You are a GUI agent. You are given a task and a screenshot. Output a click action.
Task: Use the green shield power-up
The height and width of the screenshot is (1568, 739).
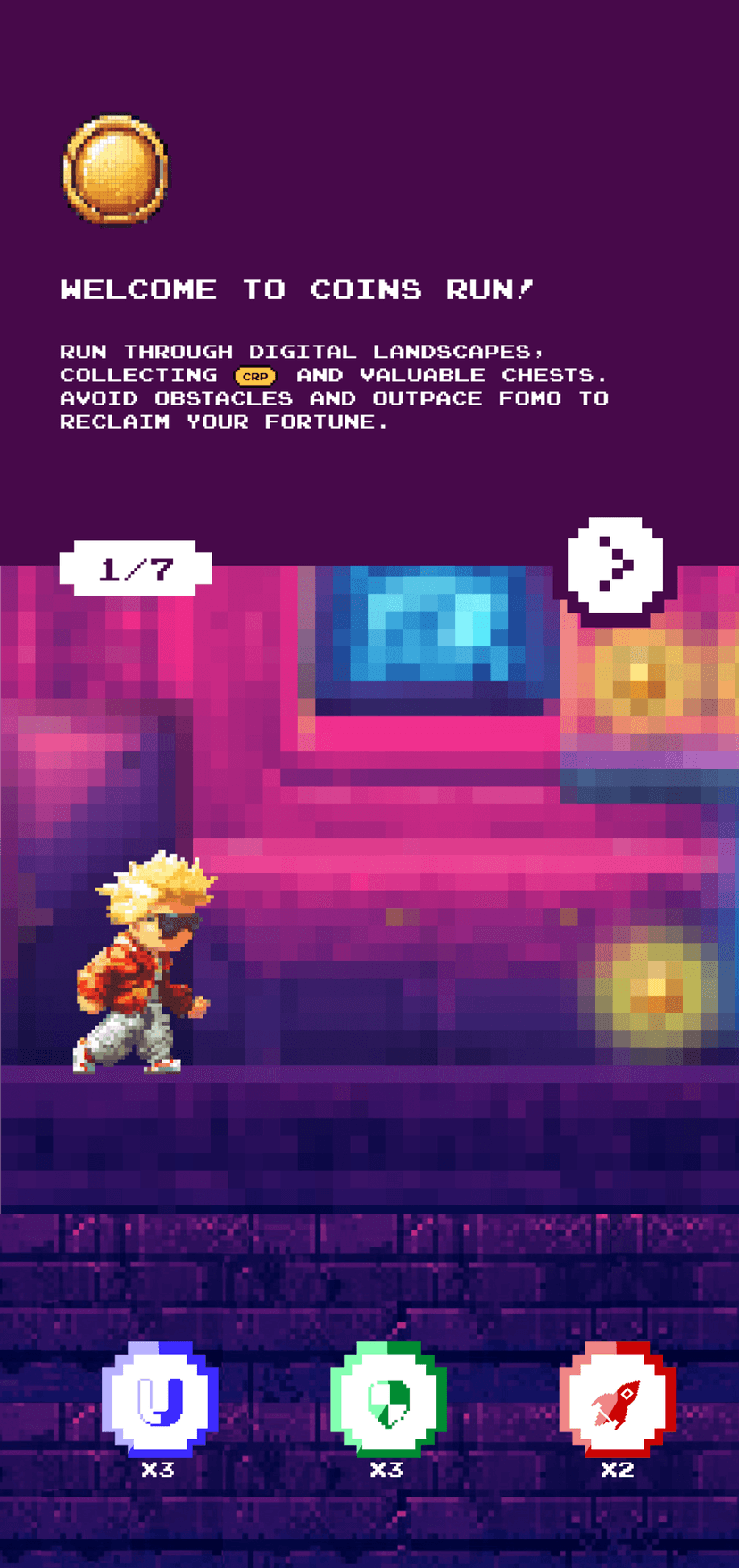click(x=388, y=1398)
